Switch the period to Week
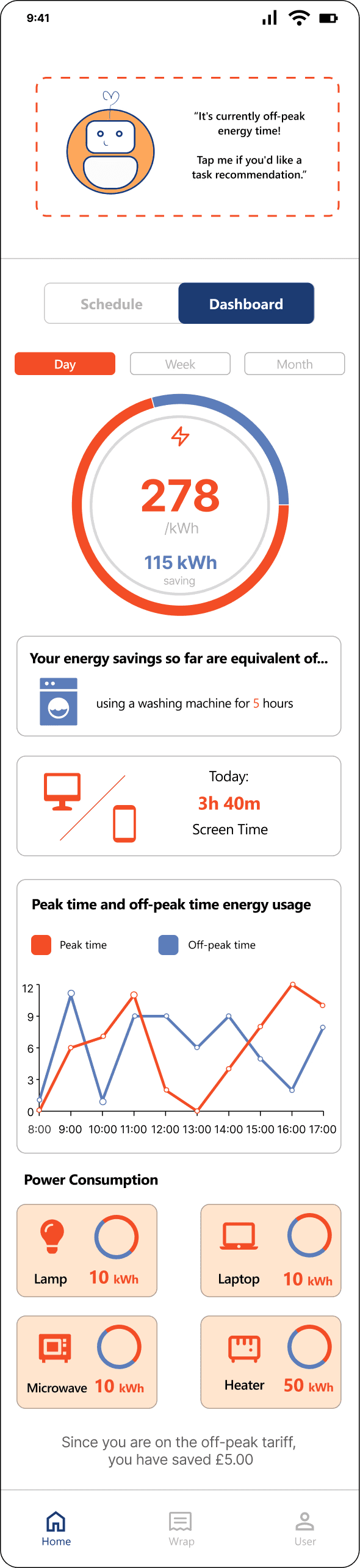 [180, 364]
